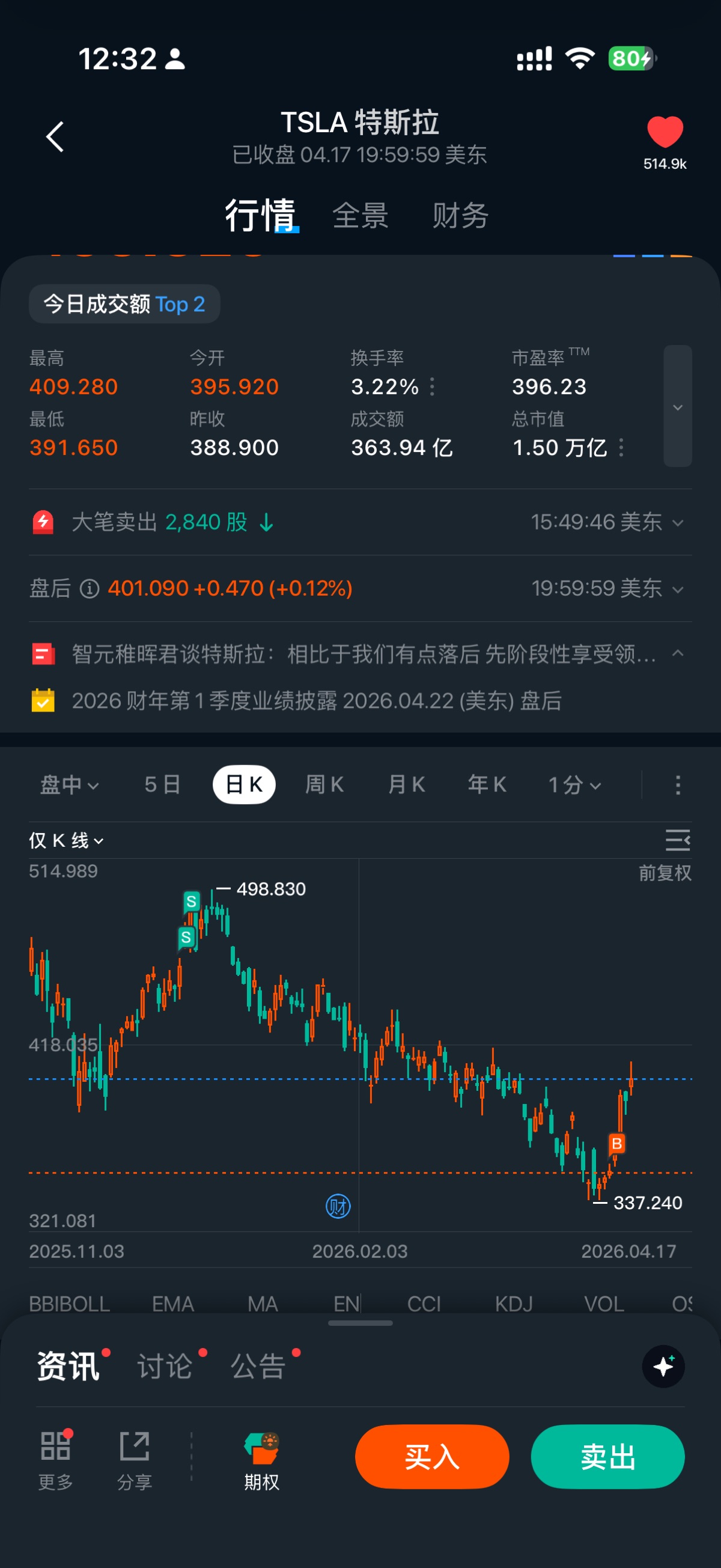This screenshot has width=721, height=1568.
Task: Expand the quote details chevron panel
Action: coord(677,406)
